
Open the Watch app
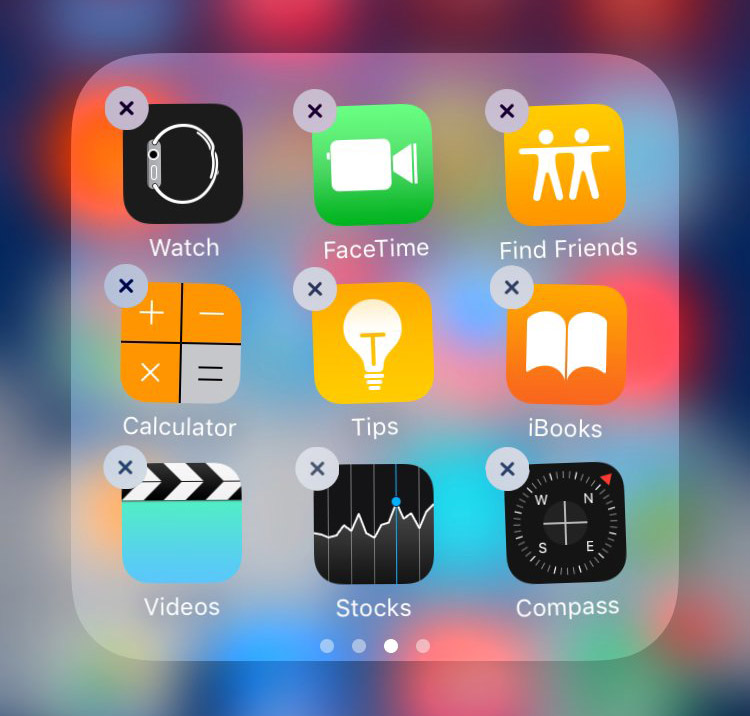tap(183, 164)
